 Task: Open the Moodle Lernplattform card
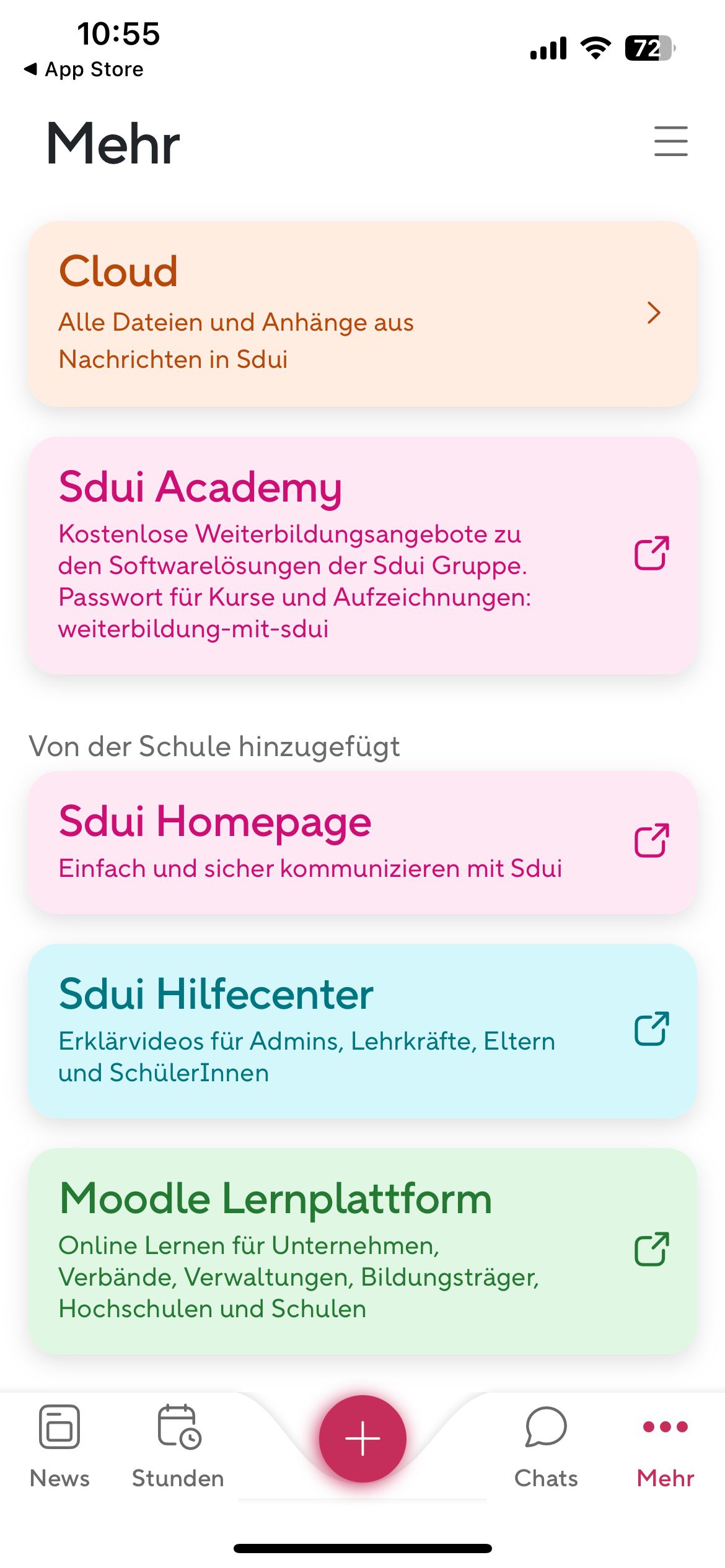[x=362, y=1250]
